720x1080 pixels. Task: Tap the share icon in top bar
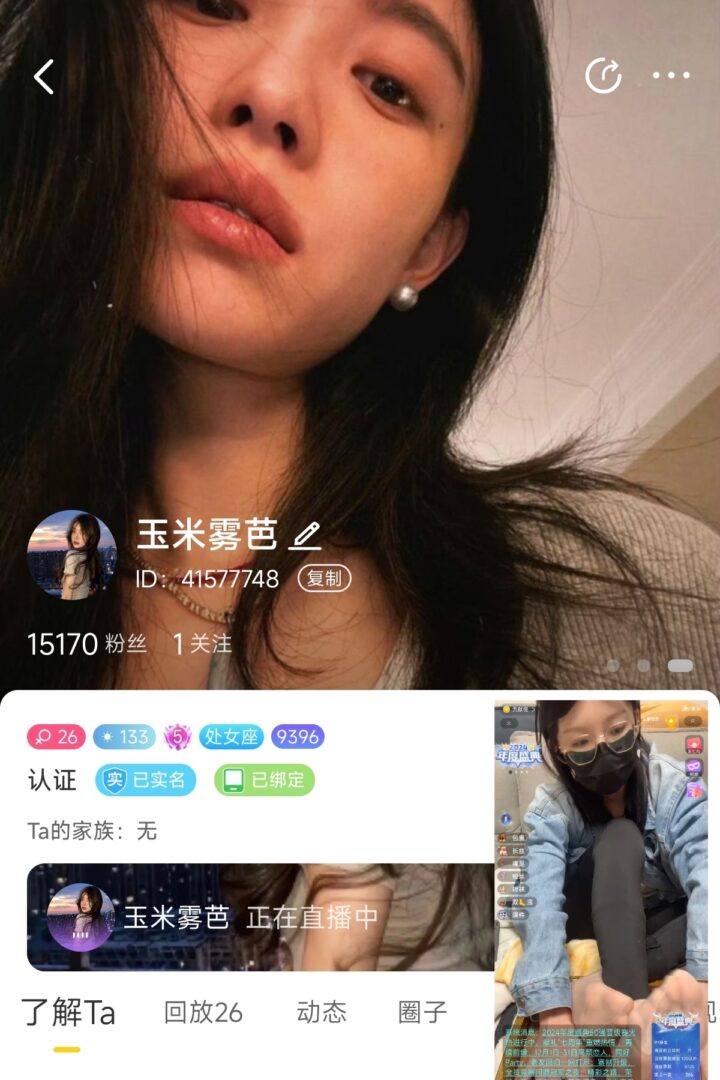click(x=603, y=76)
